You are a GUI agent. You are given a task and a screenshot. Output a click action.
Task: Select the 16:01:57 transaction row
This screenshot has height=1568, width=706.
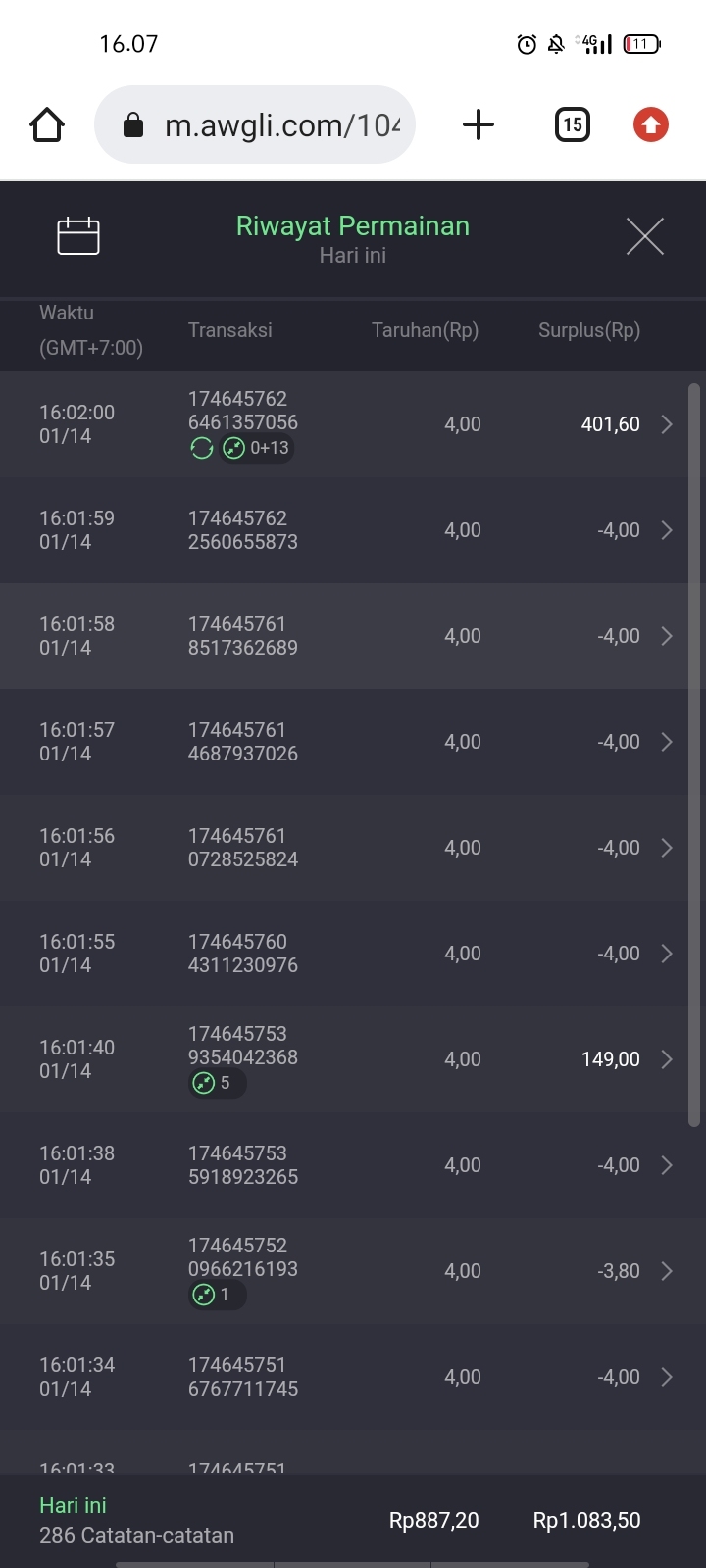click(353, 742)
